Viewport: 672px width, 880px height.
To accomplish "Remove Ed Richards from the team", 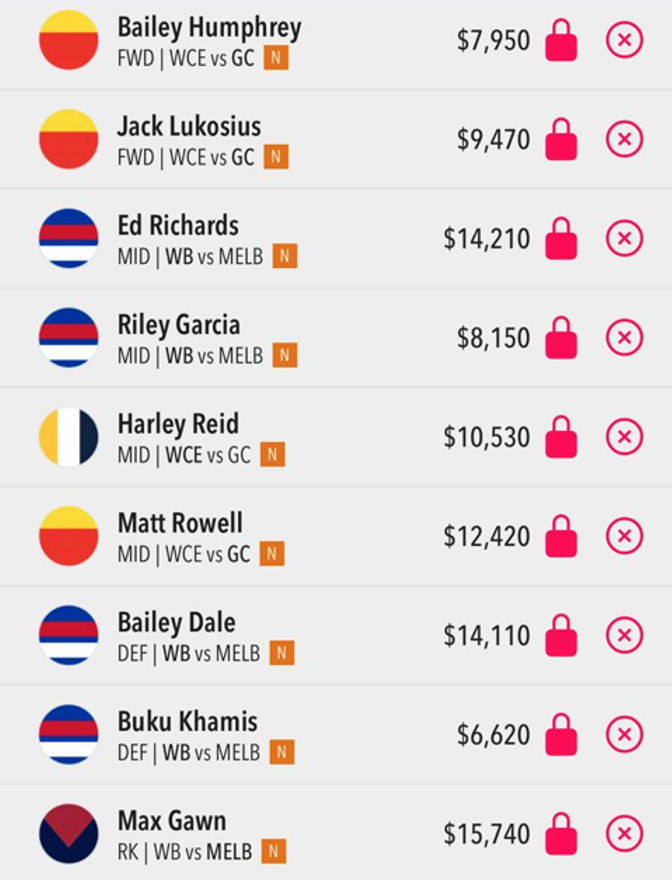I will tap(624, 238).
